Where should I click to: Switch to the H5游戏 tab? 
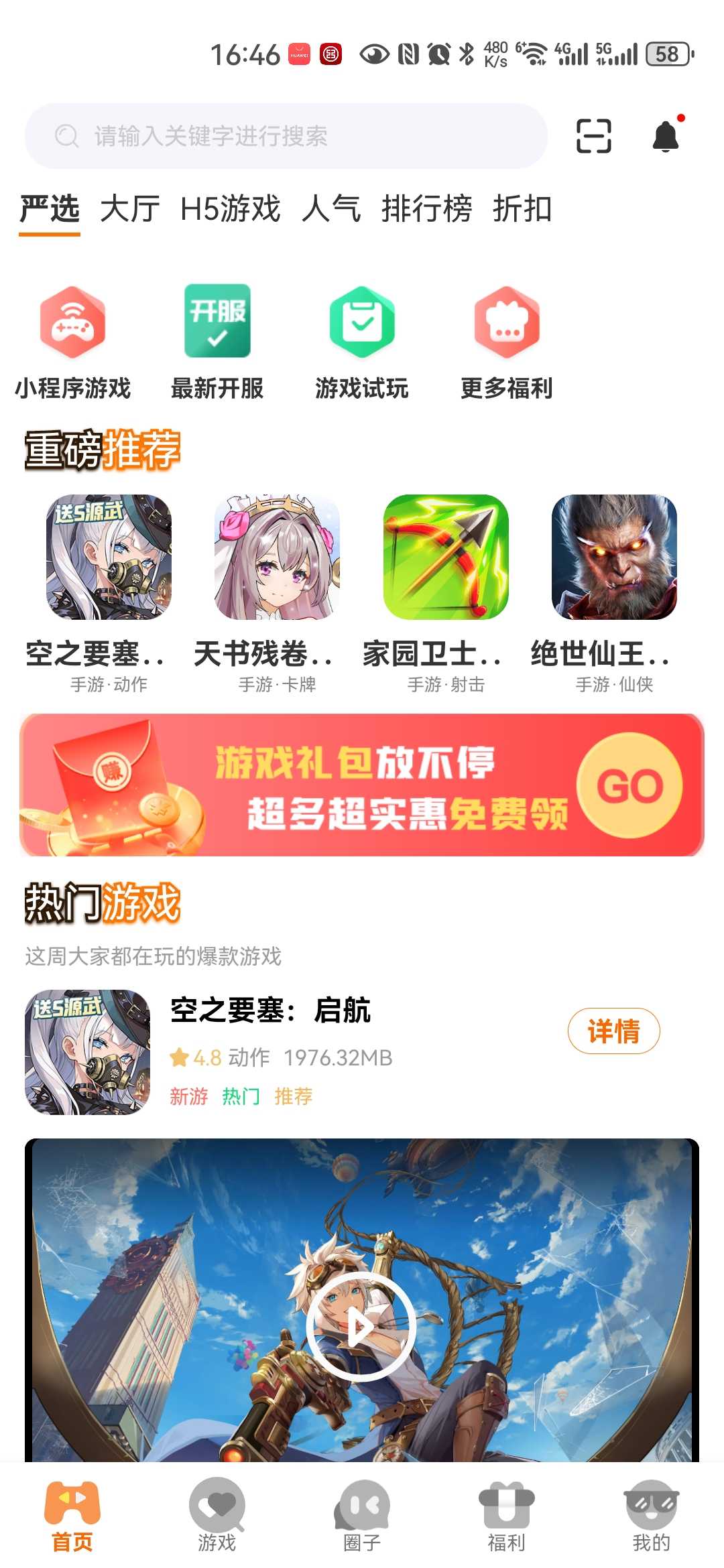point(230,208)
